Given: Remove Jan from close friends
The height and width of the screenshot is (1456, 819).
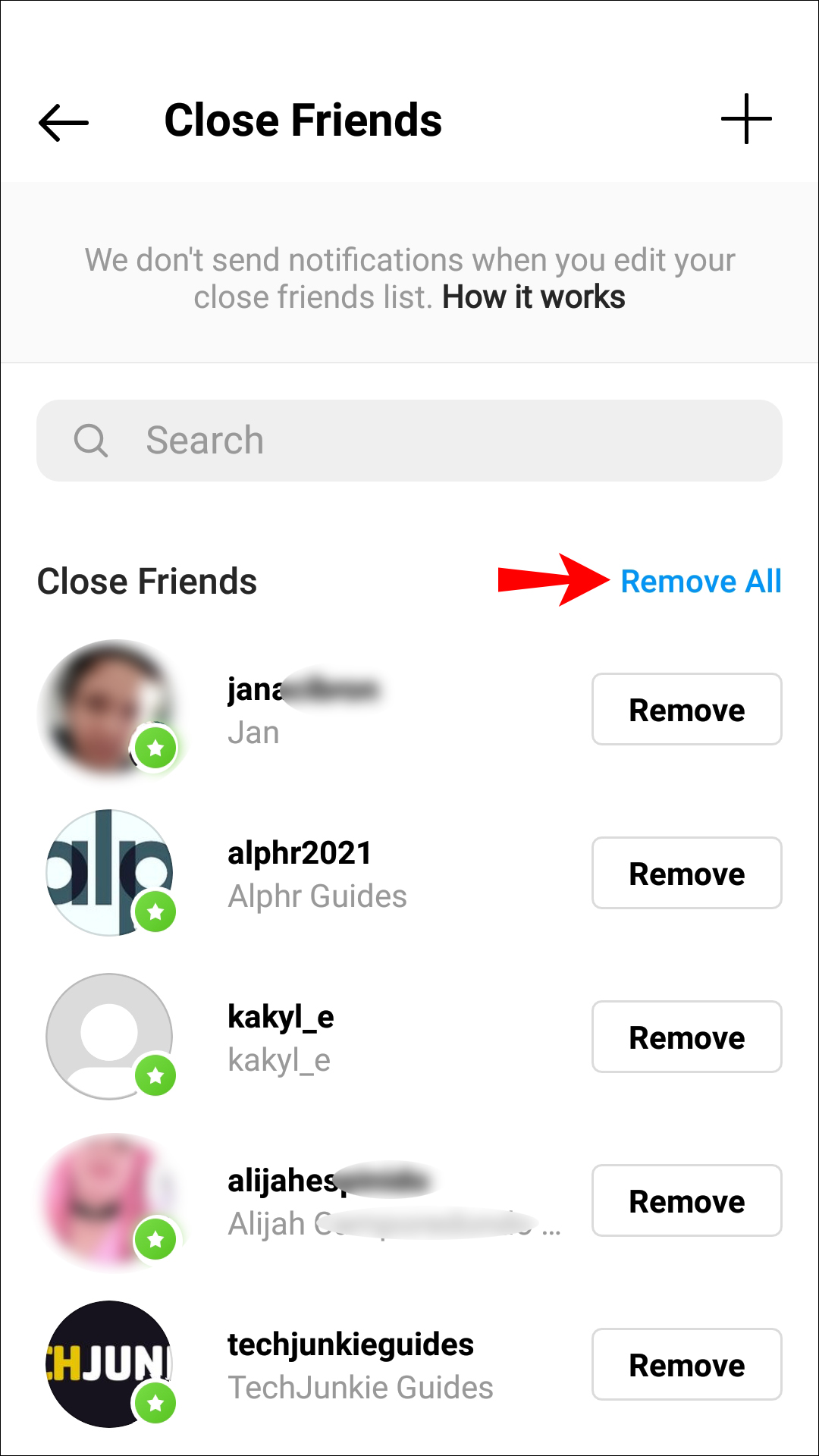Looking at the screenshot, I should pyautogui.click(x=686, y=710).
